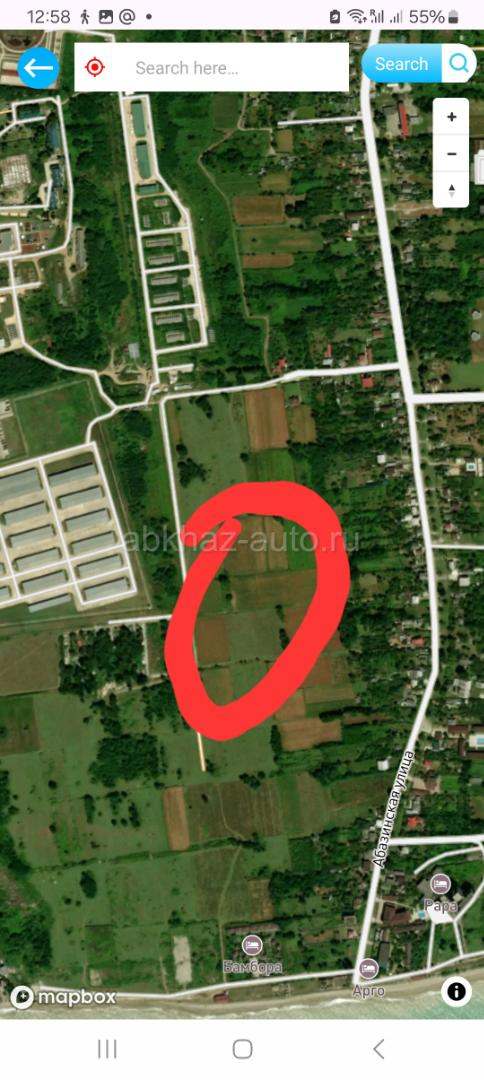
Task: Select the Арго hotel marker
Action: tap(369, 968)
